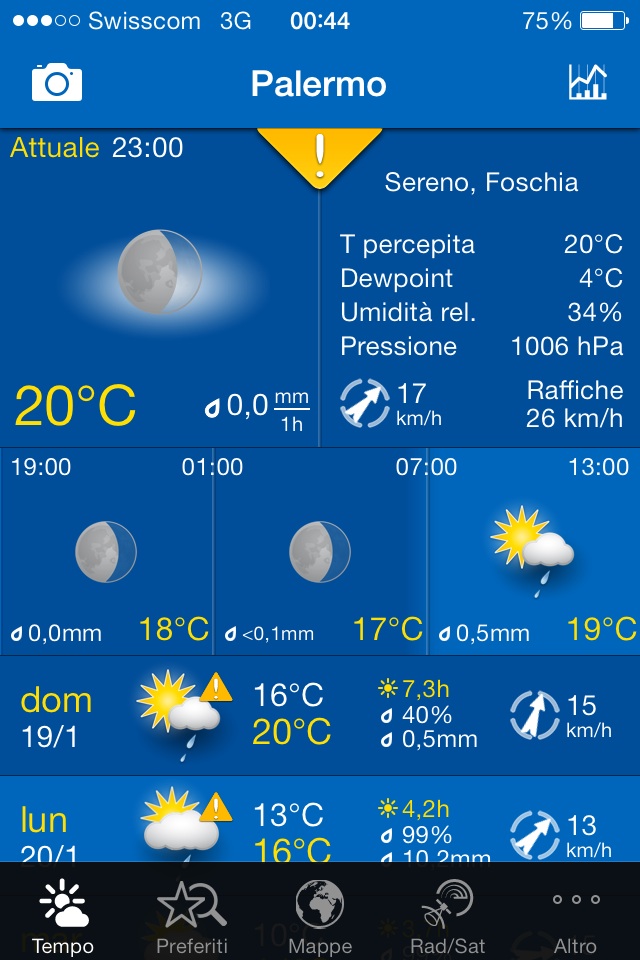Screen dimensions: 640x960
Task: Open the lun 20/1 forecast row
Action: coord(320,822)
